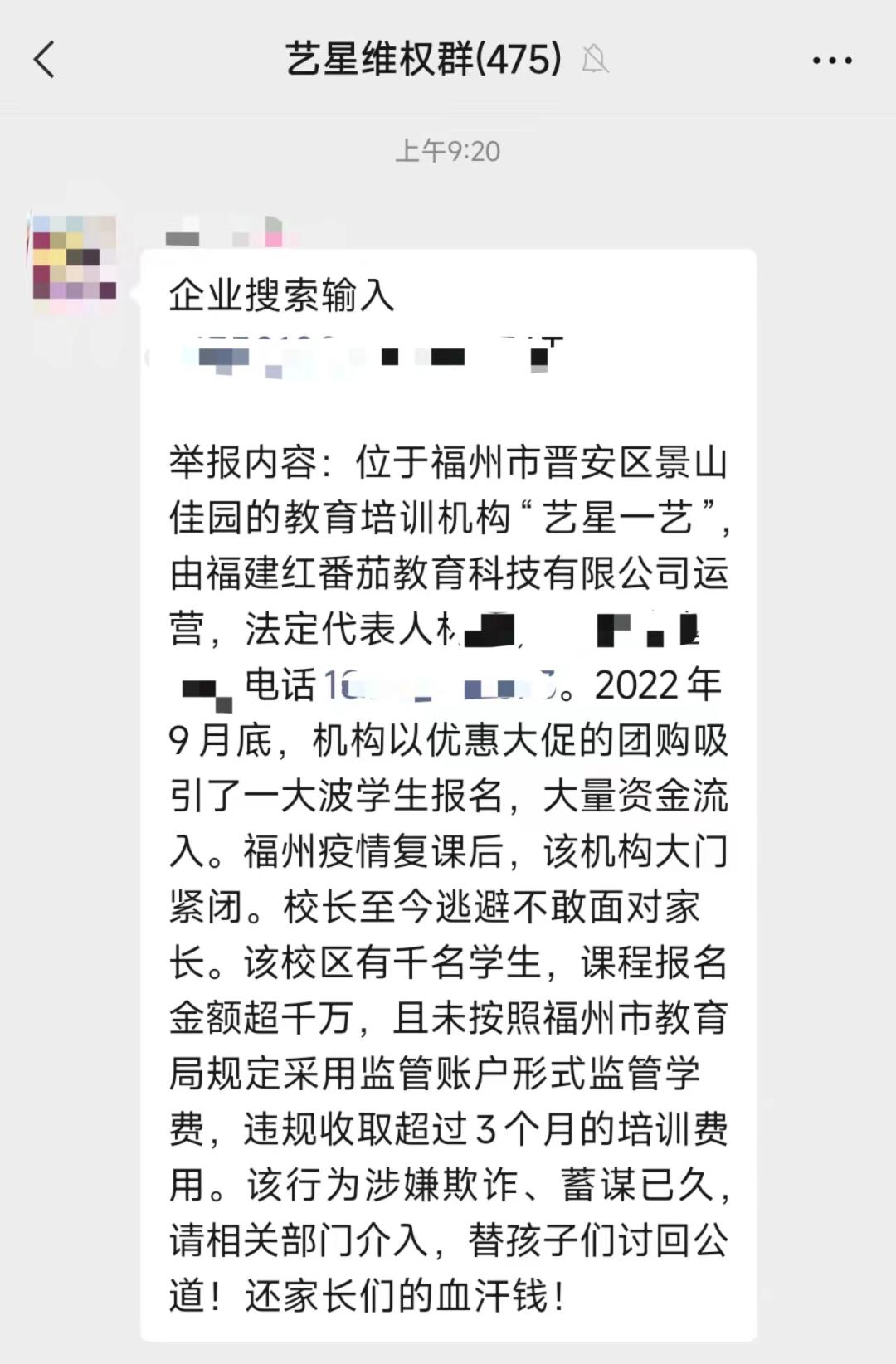The width and height of the screenshot is (896, 1364).
Task: Go back from the 艺星维权群 chat
Action: click(45, 60)
